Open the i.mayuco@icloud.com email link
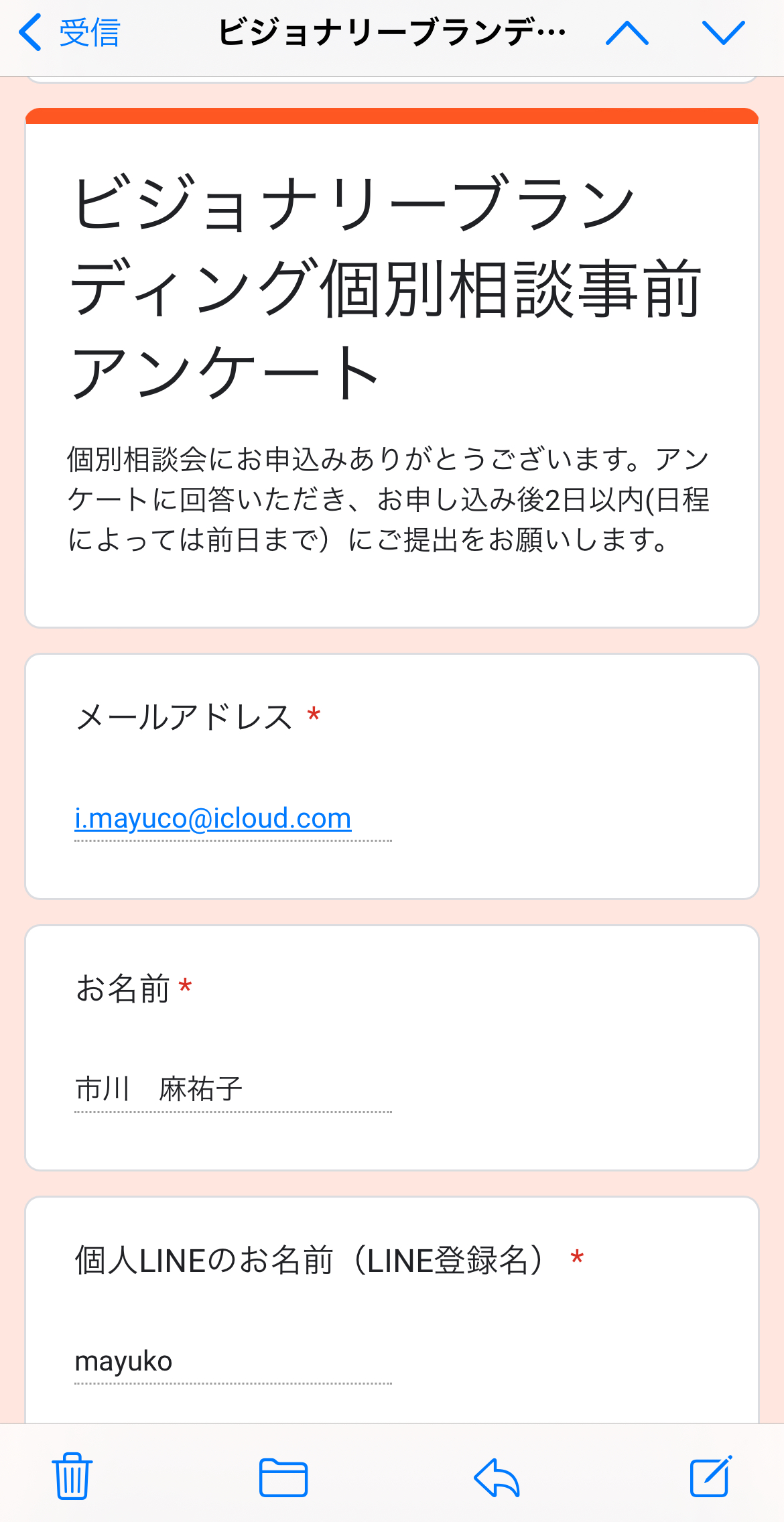 pyautogui.click(x=213, y=818)
